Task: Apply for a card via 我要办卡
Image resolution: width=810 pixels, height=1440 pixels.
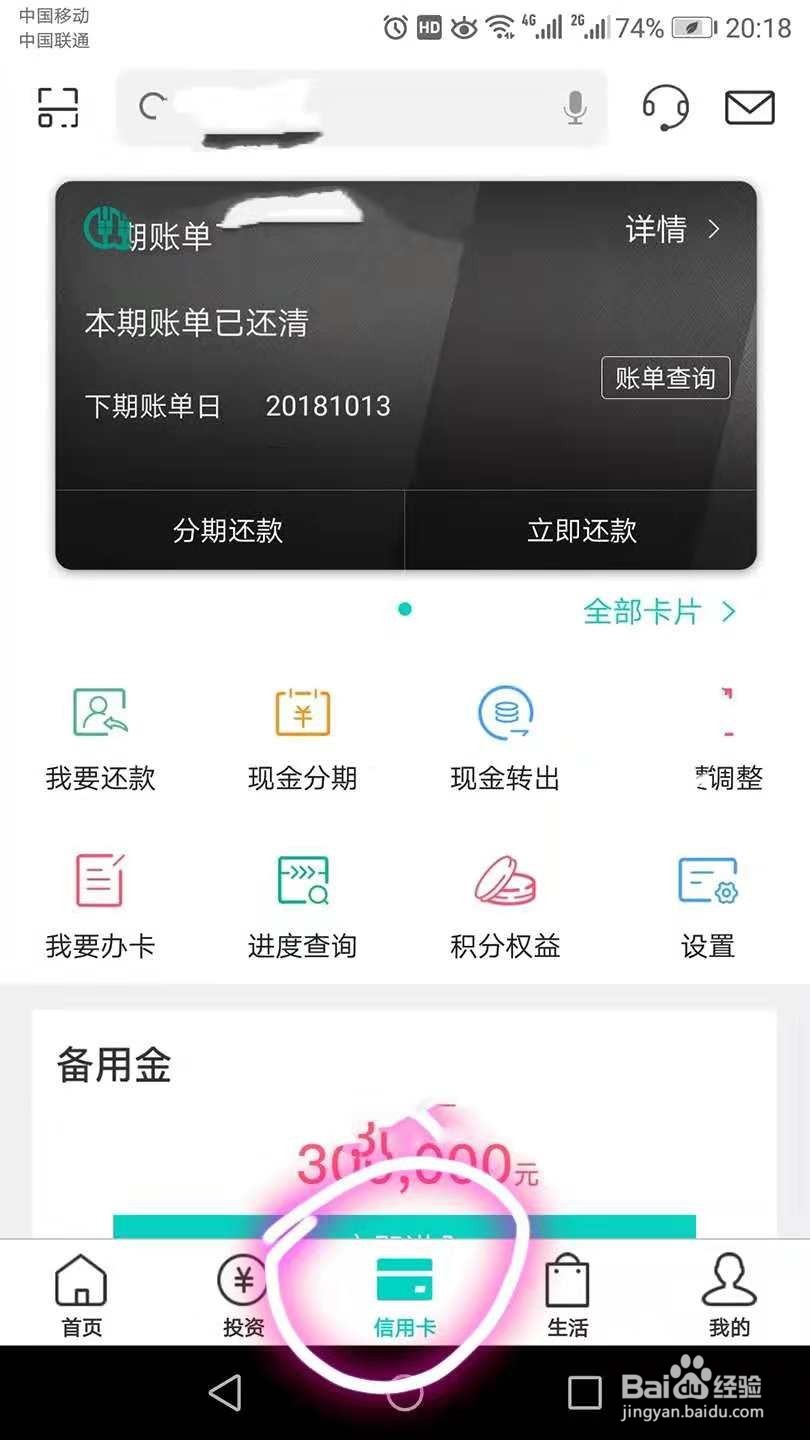Action: (x=99, y=903)
